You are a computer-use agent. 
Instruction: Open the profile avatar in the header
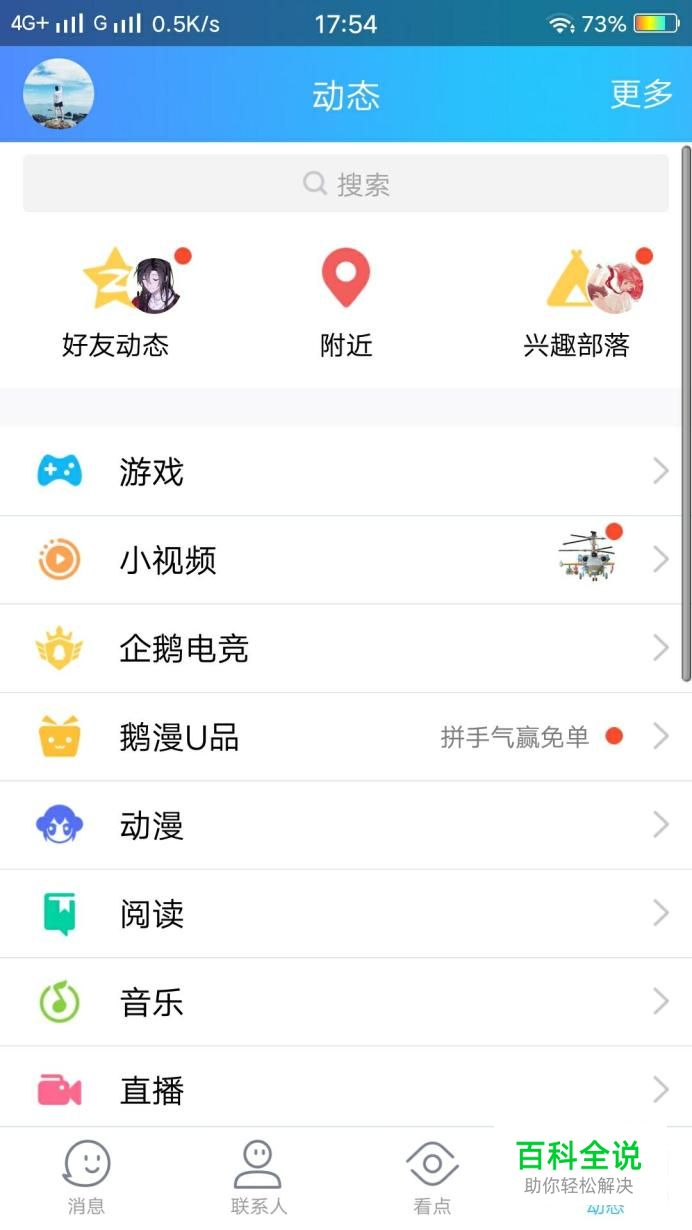click(x=58, y=94)
